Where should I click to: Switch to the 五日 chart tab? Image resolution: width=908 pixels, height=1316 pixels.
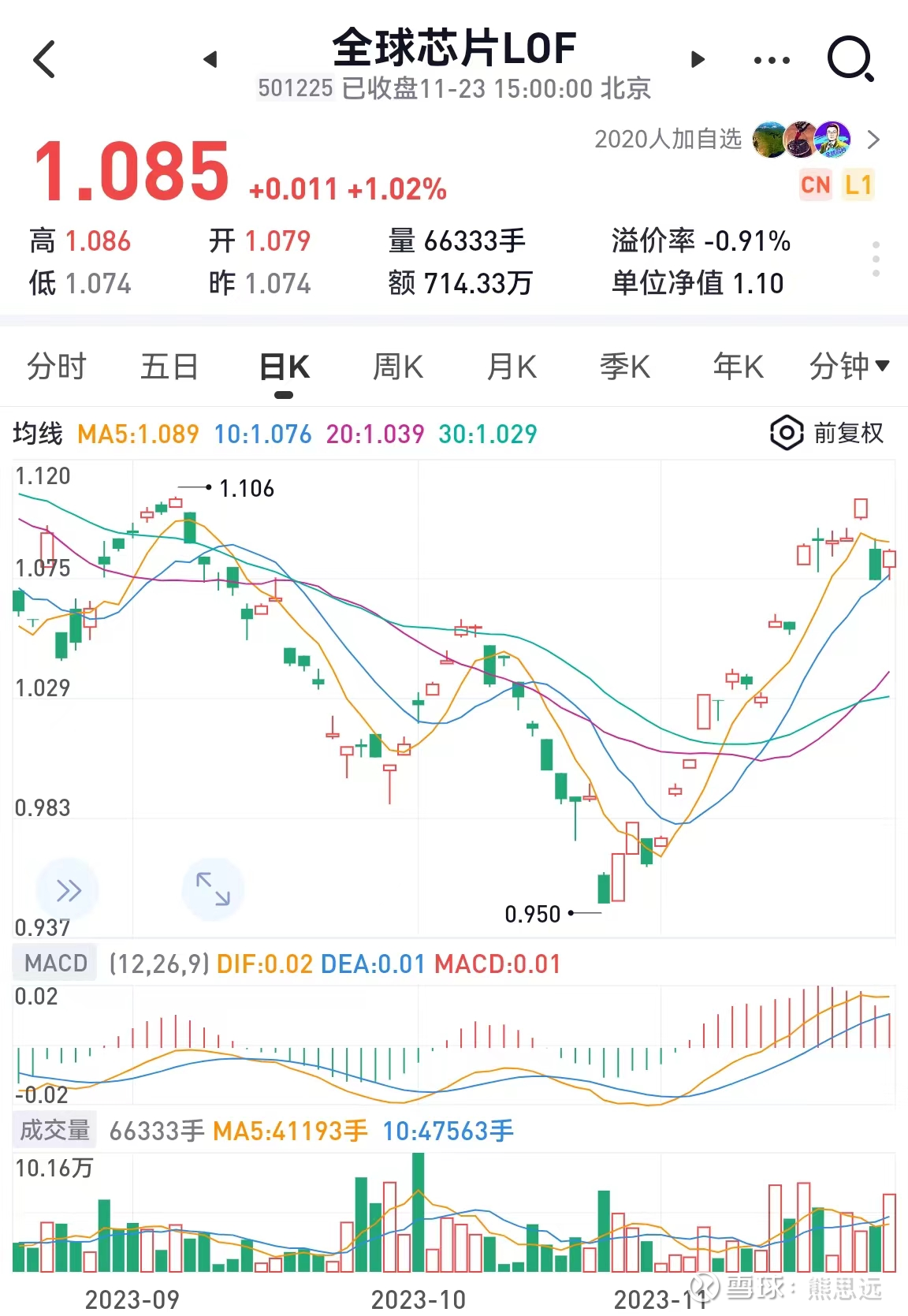[169, 367]
